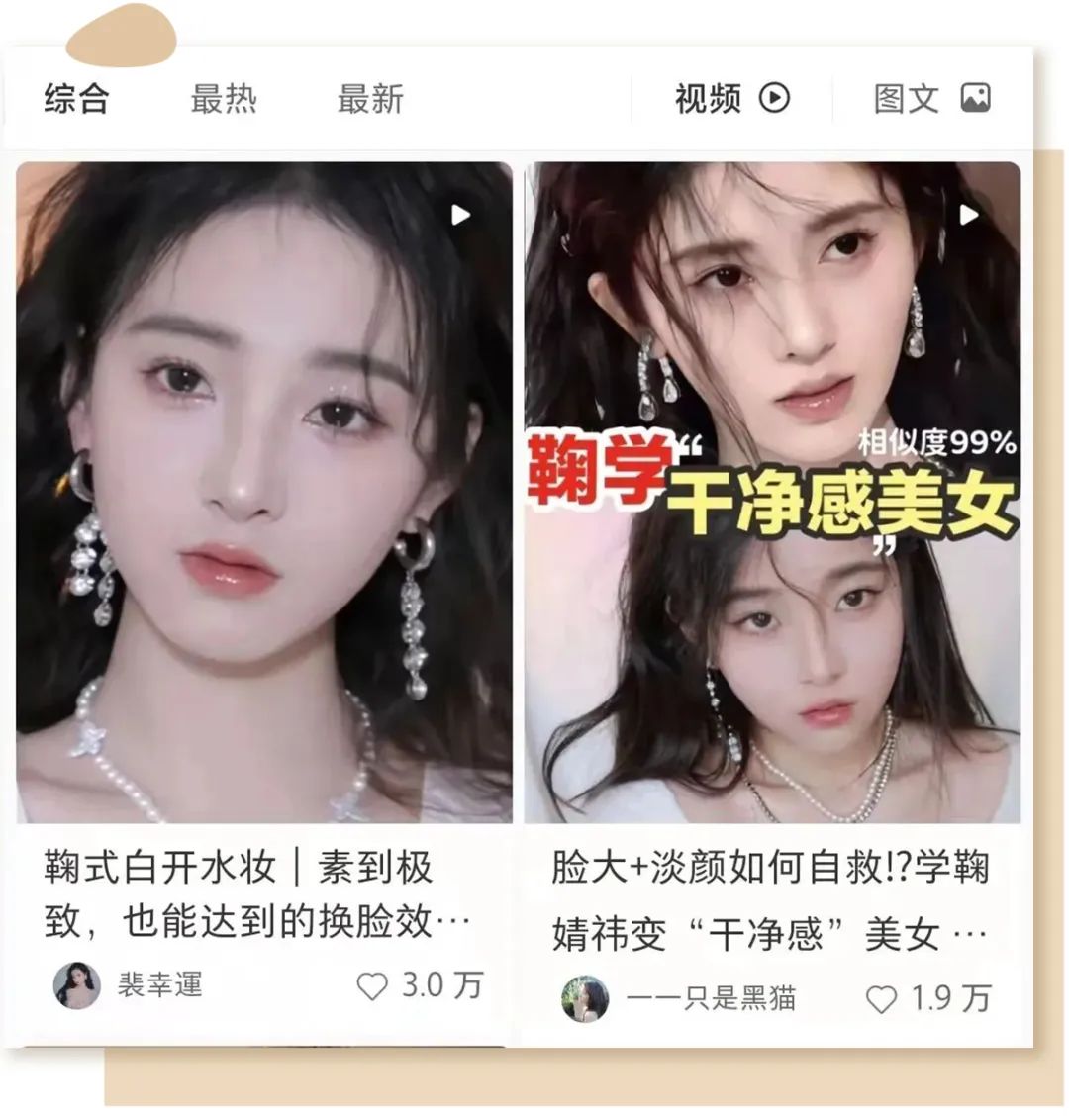Switch to the 综合 tab

pos(76,99)
